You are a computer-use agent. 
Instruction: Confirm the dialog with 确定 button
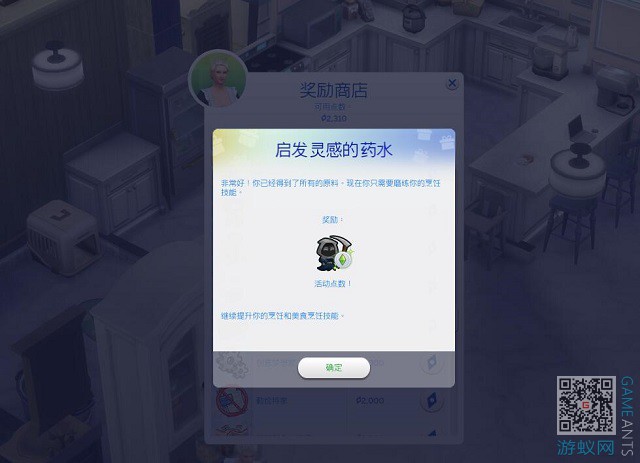tap(334, 368)
